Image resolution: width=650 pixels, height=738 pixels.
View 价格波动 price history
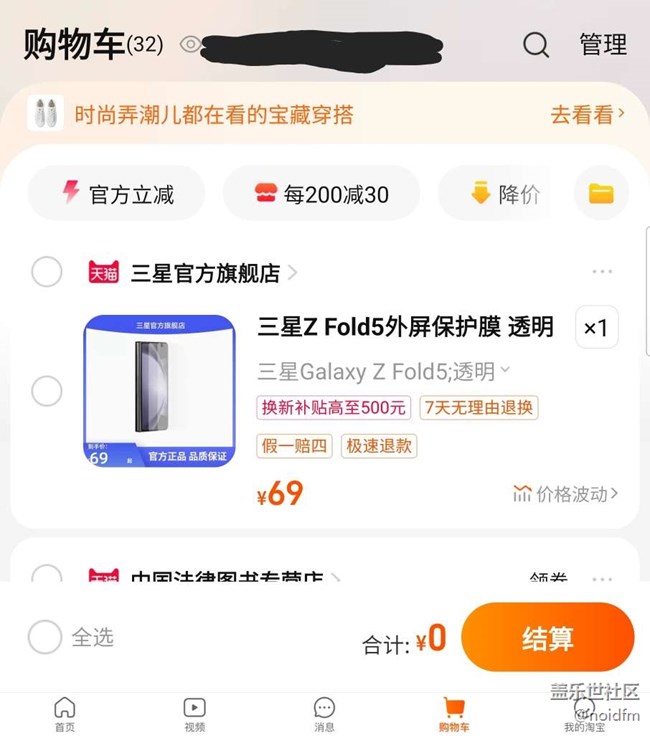(565, 493)
